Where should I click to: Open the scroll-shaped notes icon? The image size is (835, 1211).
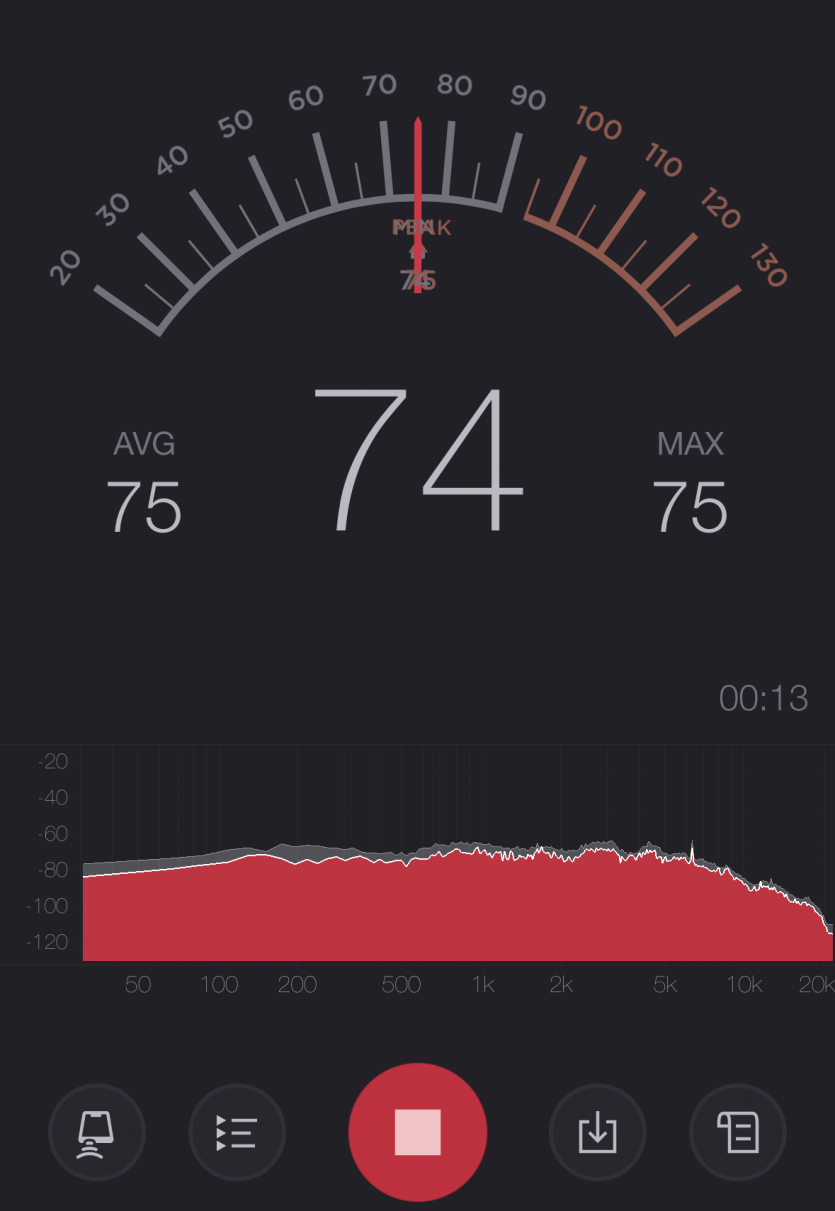738,1133
